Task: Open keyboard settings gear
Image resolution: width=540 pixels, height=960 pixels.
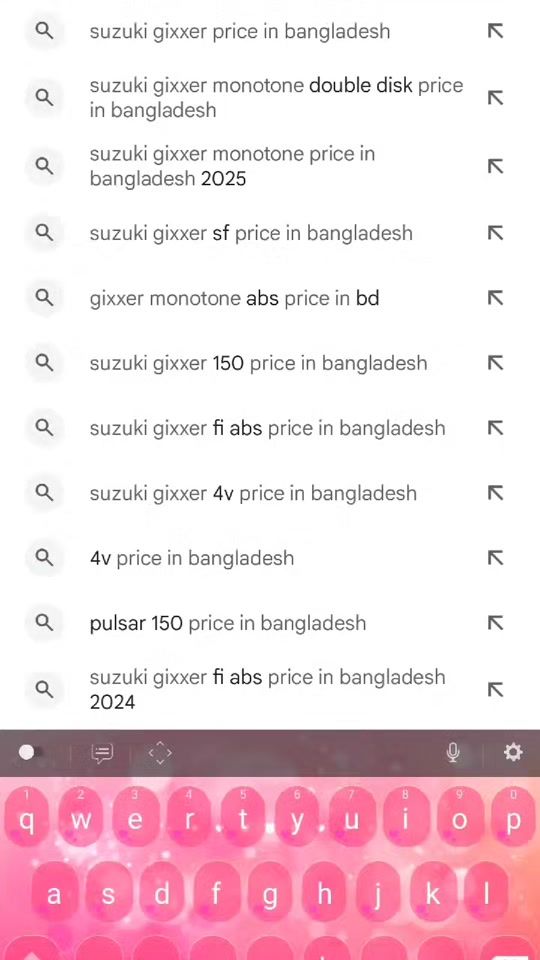Action: 513,752
